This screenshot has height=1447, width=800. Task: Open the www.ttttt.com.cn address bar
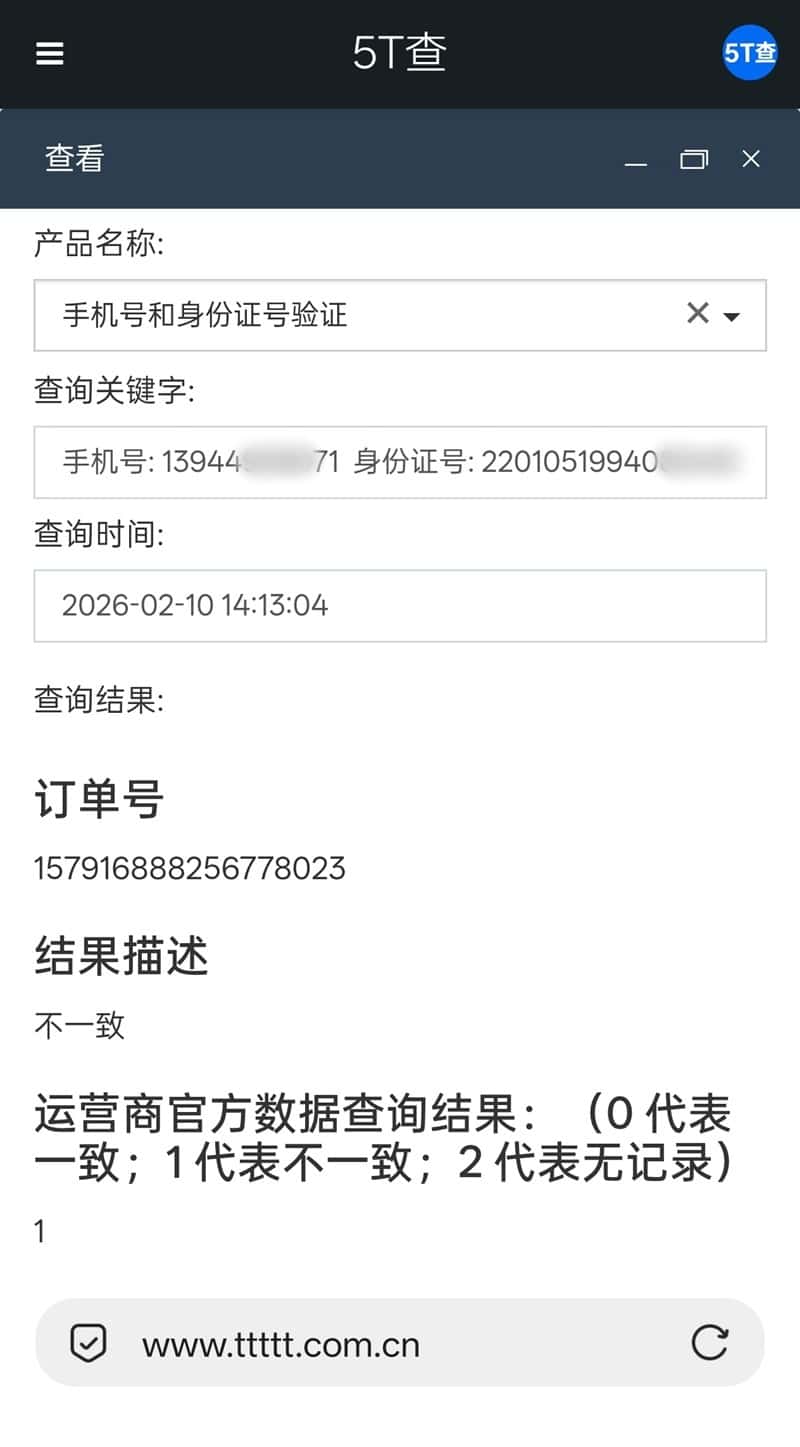pyautogui.click(x=400, y=1344)
